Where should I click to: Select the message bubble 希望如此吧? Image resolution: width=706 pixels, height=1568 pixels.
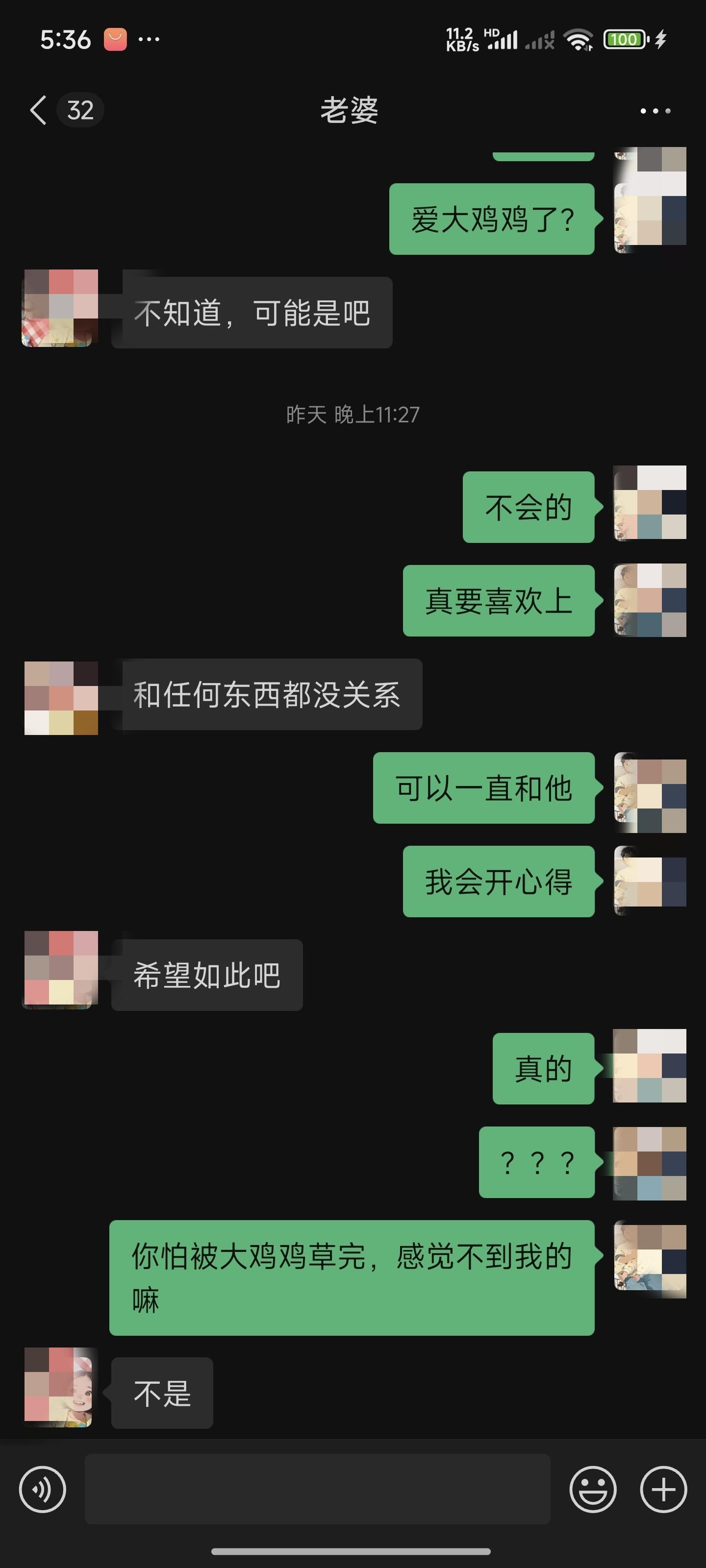click(x=206, y=975)
